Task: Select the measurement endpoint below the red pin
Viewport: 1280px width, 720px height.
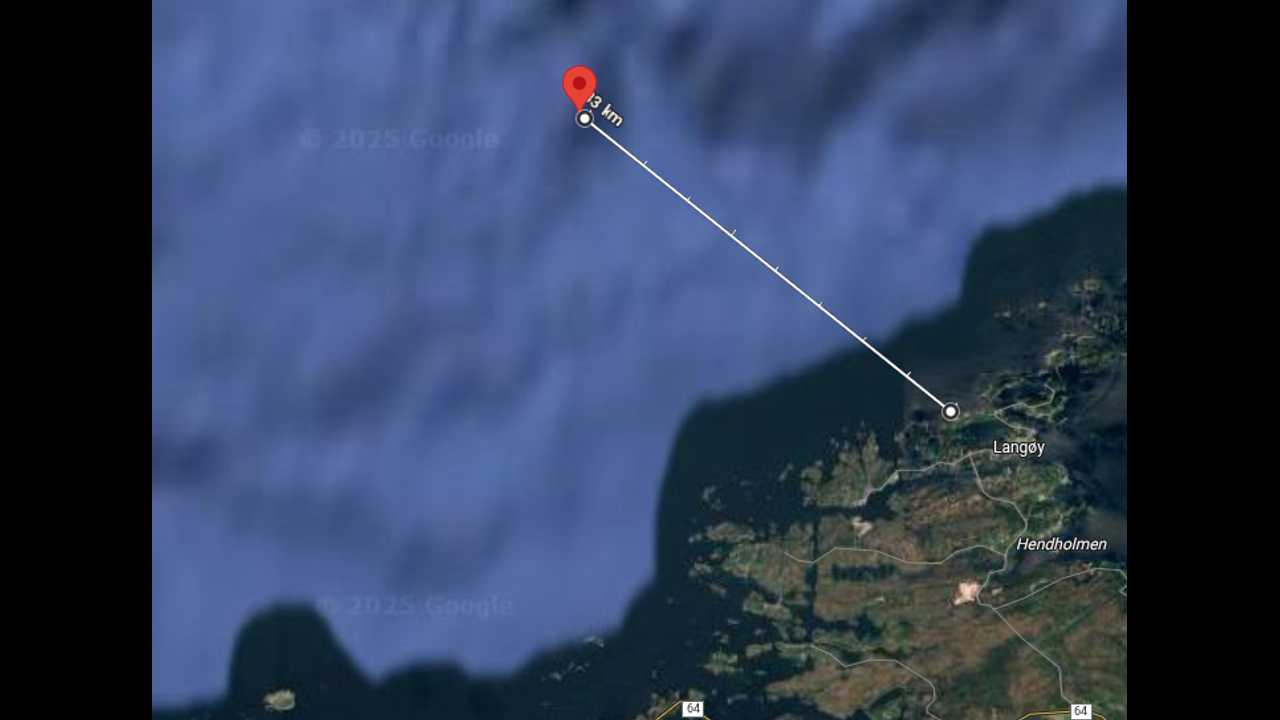Action: click(x=585, y=119)
